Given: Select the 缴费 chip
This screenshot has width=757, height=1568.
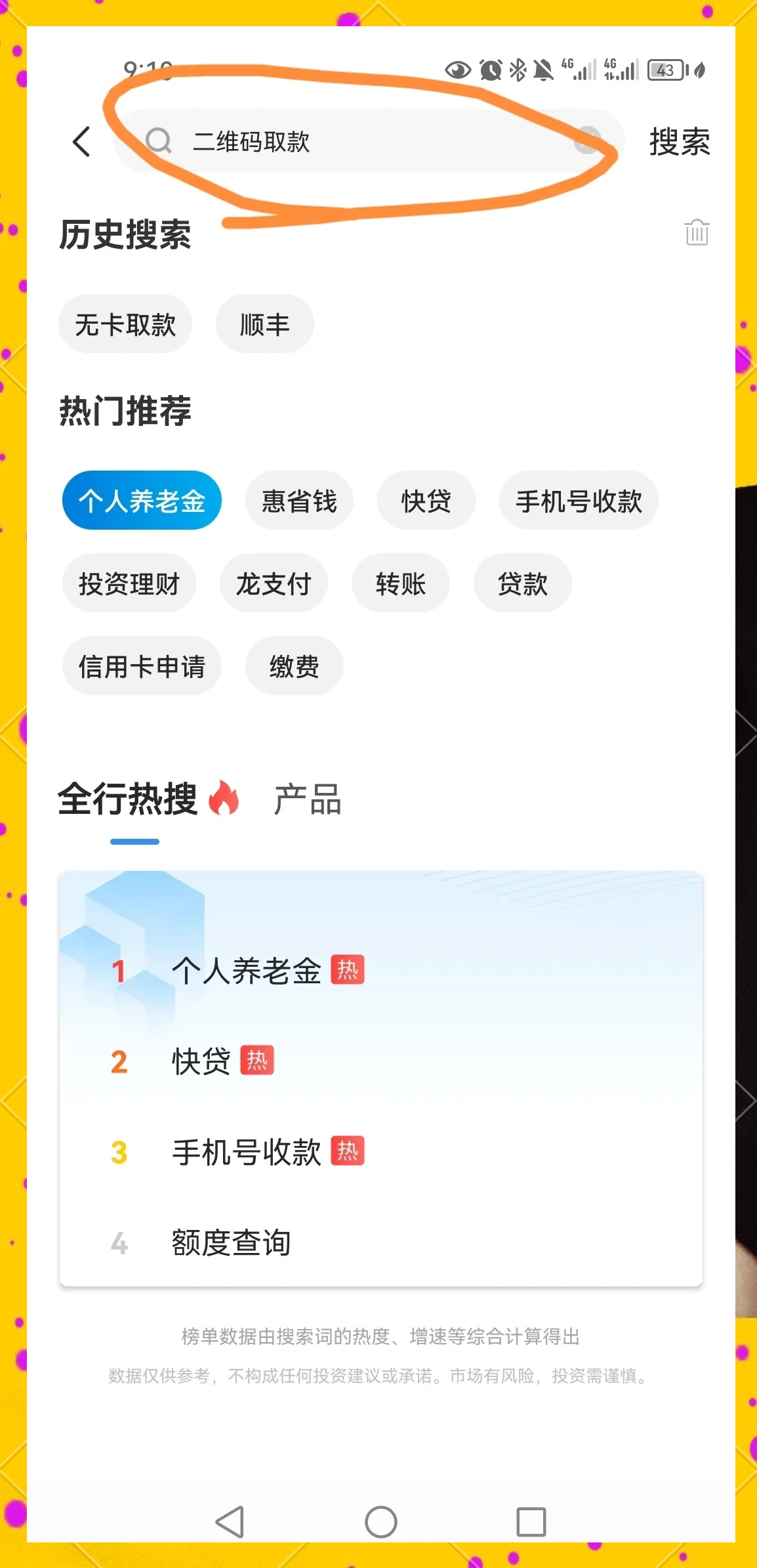Looking at the screenshot, I should pyautogui.click(x=294, y=666).
